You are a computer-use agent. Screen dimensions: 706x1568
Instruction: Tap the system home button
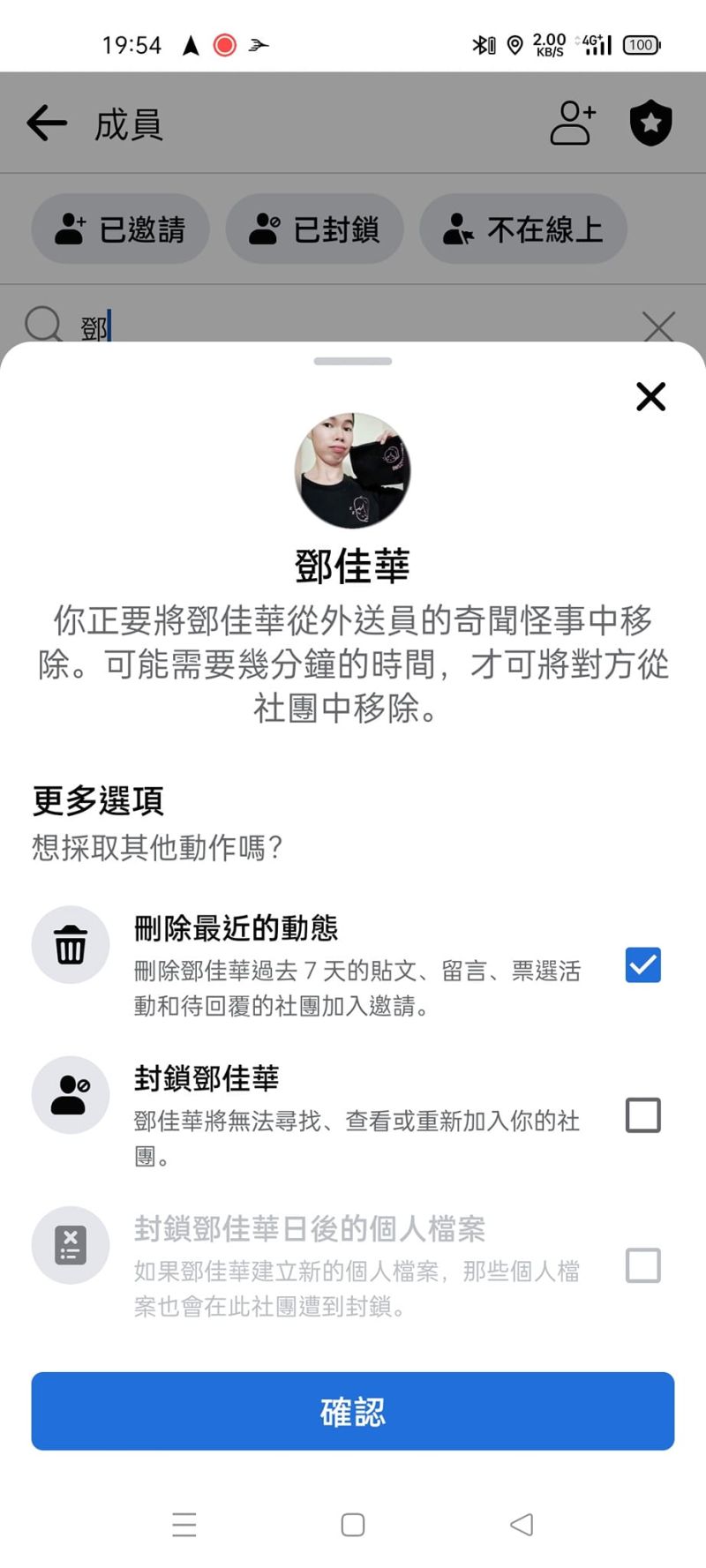[x=353, y=1524]
